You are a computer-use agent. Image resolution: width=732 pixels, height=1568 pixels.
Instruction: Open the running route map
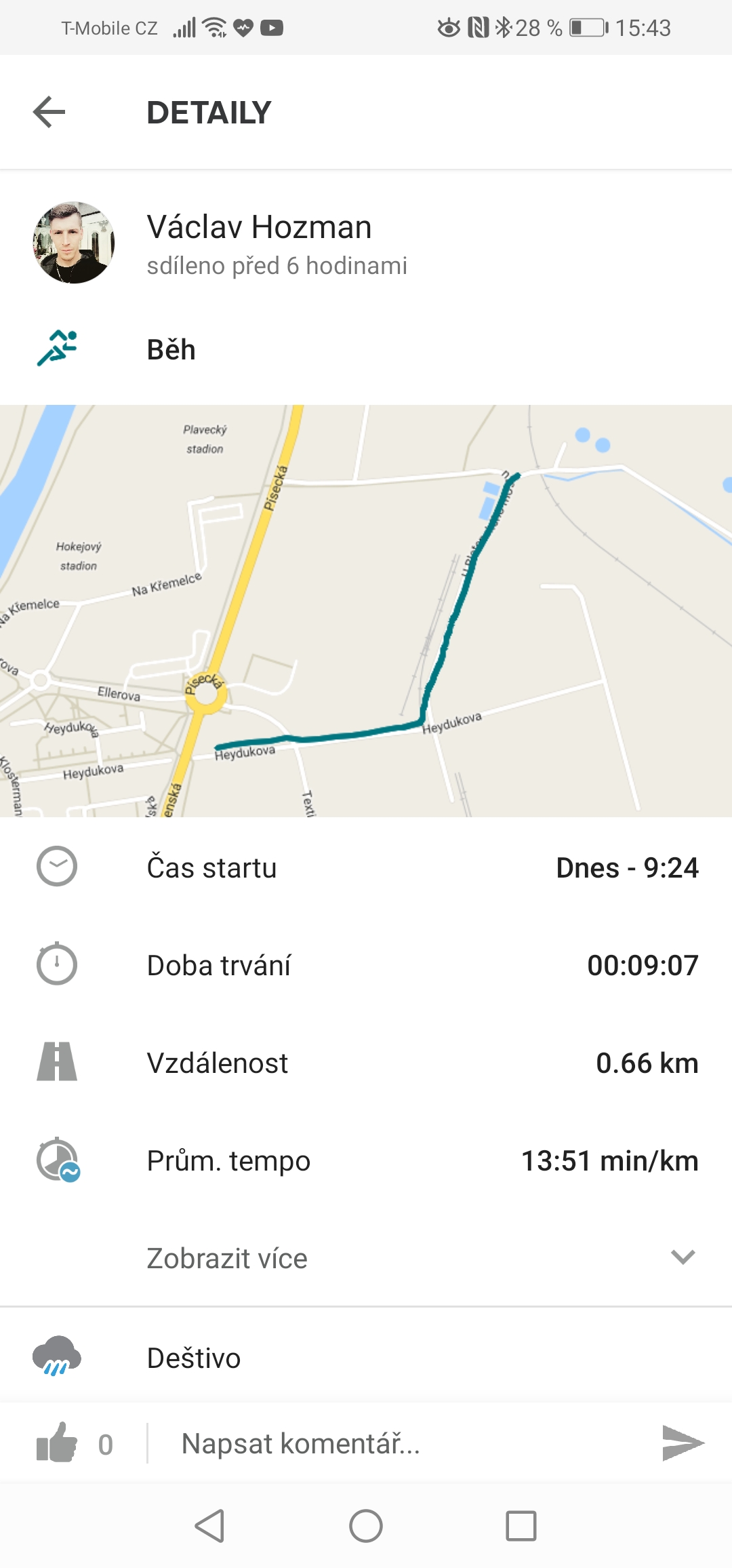pyautogui.click(x=366, y=611)
